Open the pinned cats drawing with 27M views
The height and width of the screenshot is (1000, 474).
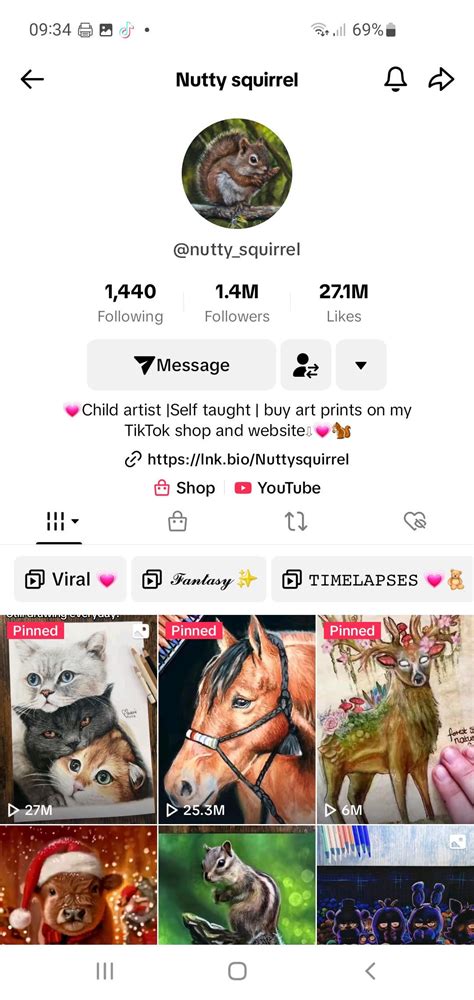coord(78,719)
